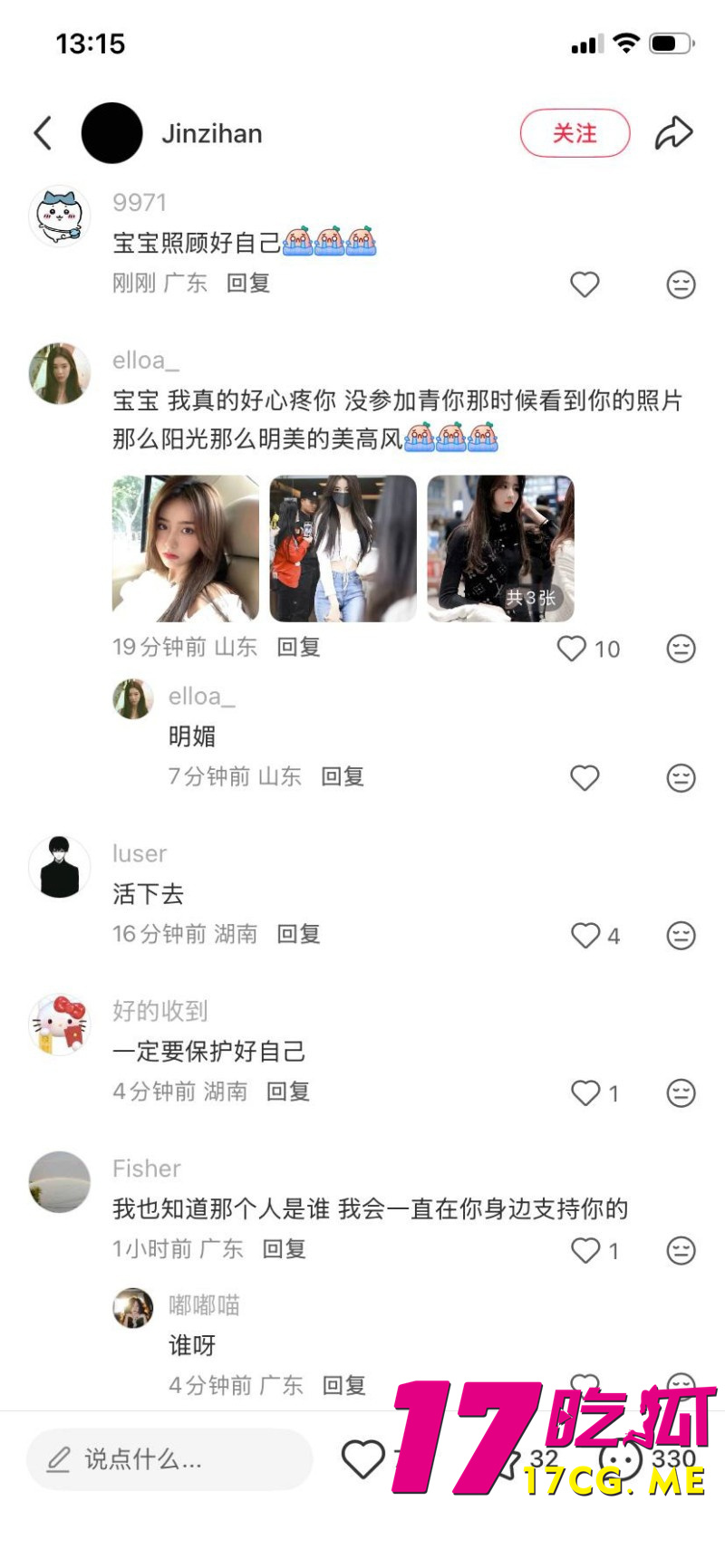The height and width of the screenshot is (1568, 725).
Task: Like luser's comment saying 活下去
Action: click(584, 936)
